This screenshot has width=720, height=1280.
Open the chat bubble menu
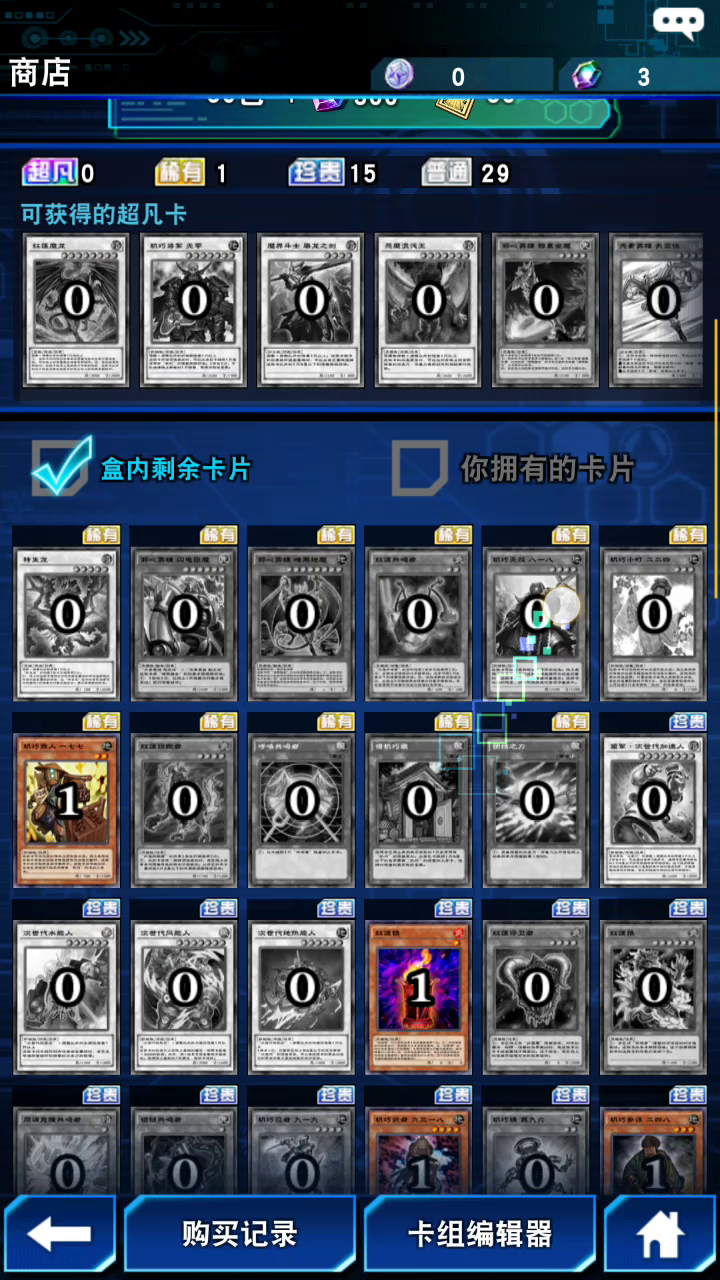[679, 22]
